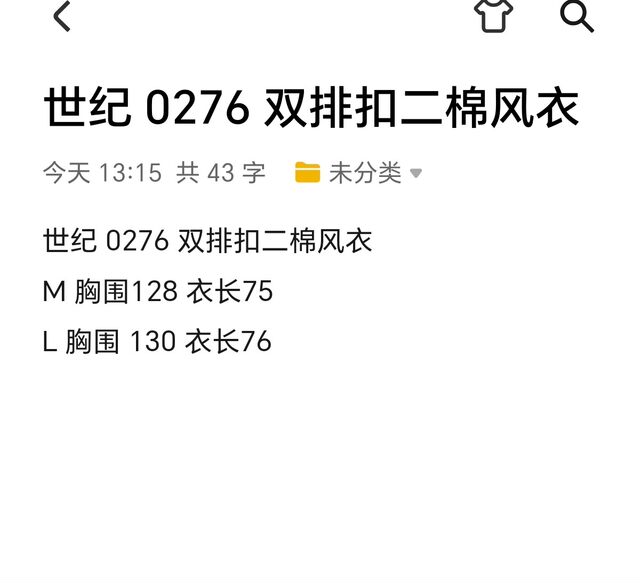This screenshot has width=640, height=583.
Task: Go back from this note
Action: [62, 16]
